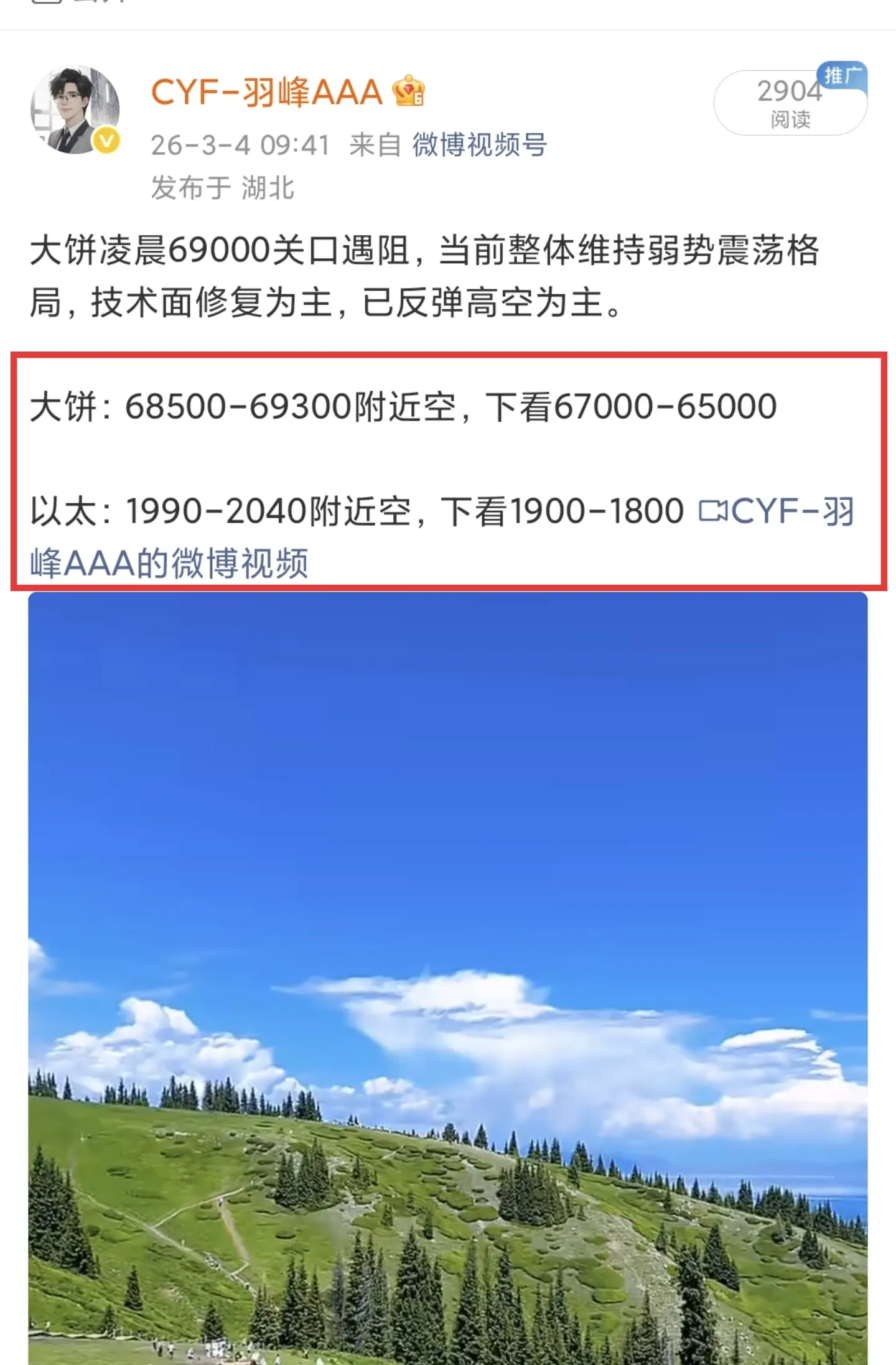The height and width of the screenshot is (1365, 896).
Task: Open the 微博视频号 source link
Action: pos(478,146)
